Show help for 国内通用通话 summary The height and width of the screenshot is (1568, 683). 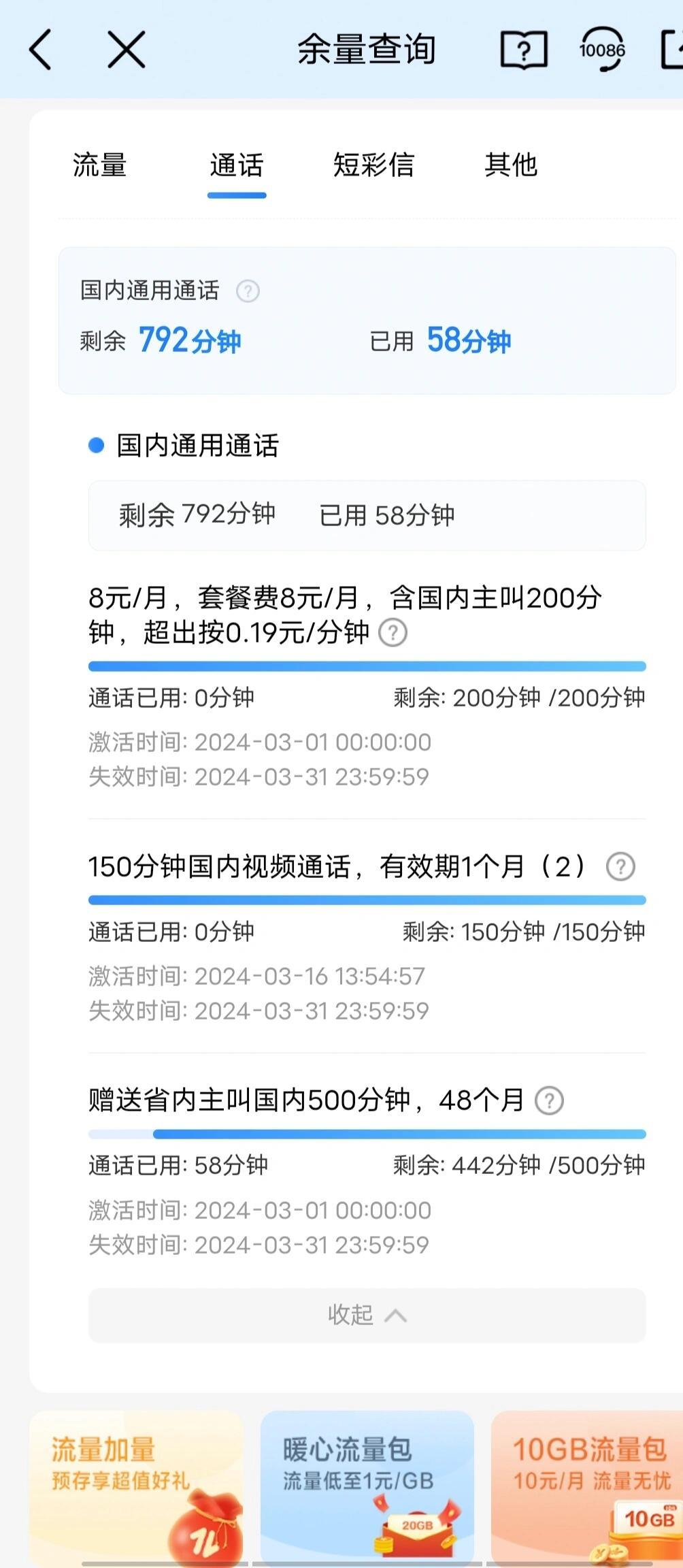(248, 291)
